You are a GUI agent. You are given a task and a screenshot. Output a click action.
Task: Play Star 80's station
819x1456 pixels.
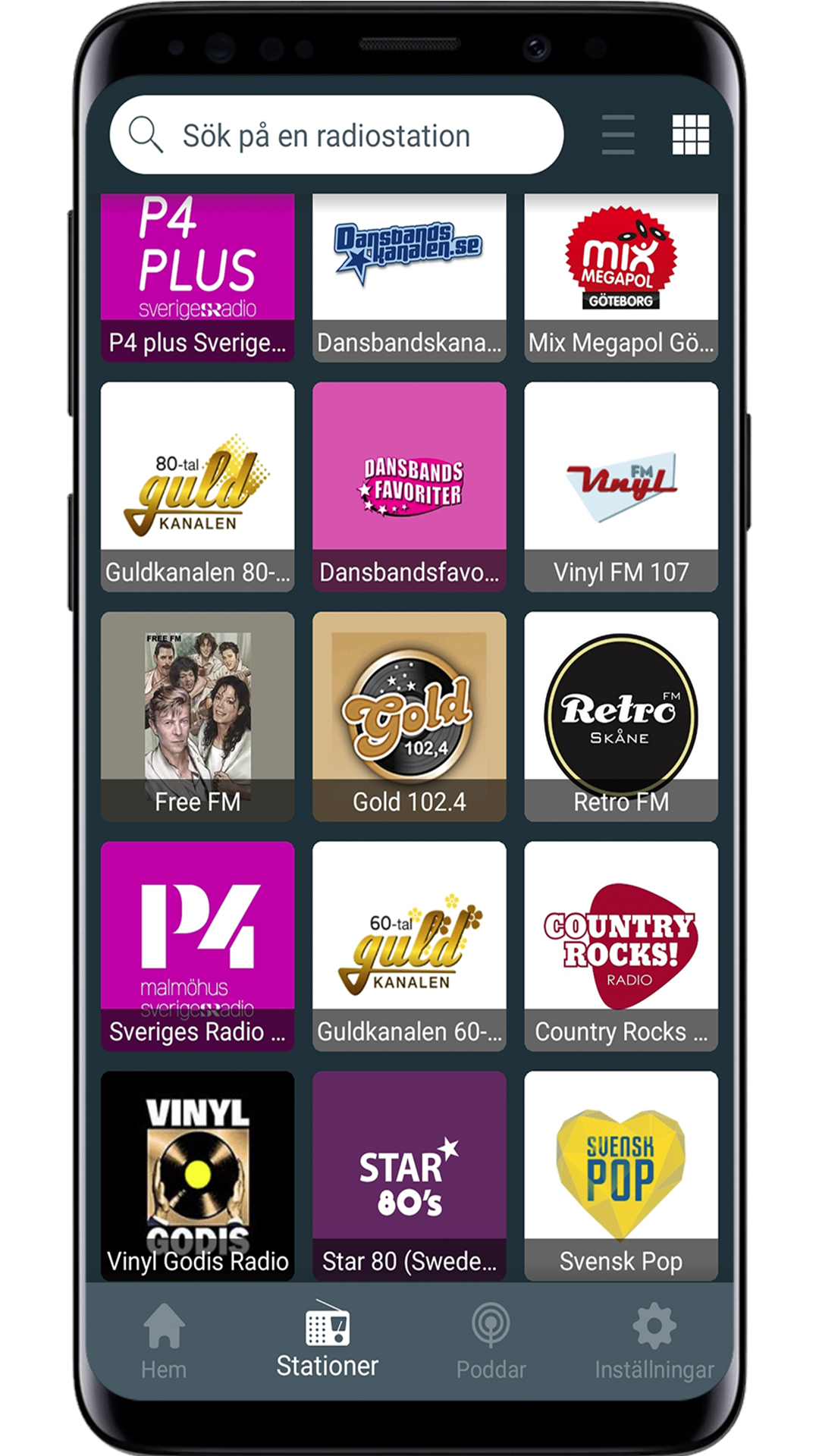(x=409, y=1175)
